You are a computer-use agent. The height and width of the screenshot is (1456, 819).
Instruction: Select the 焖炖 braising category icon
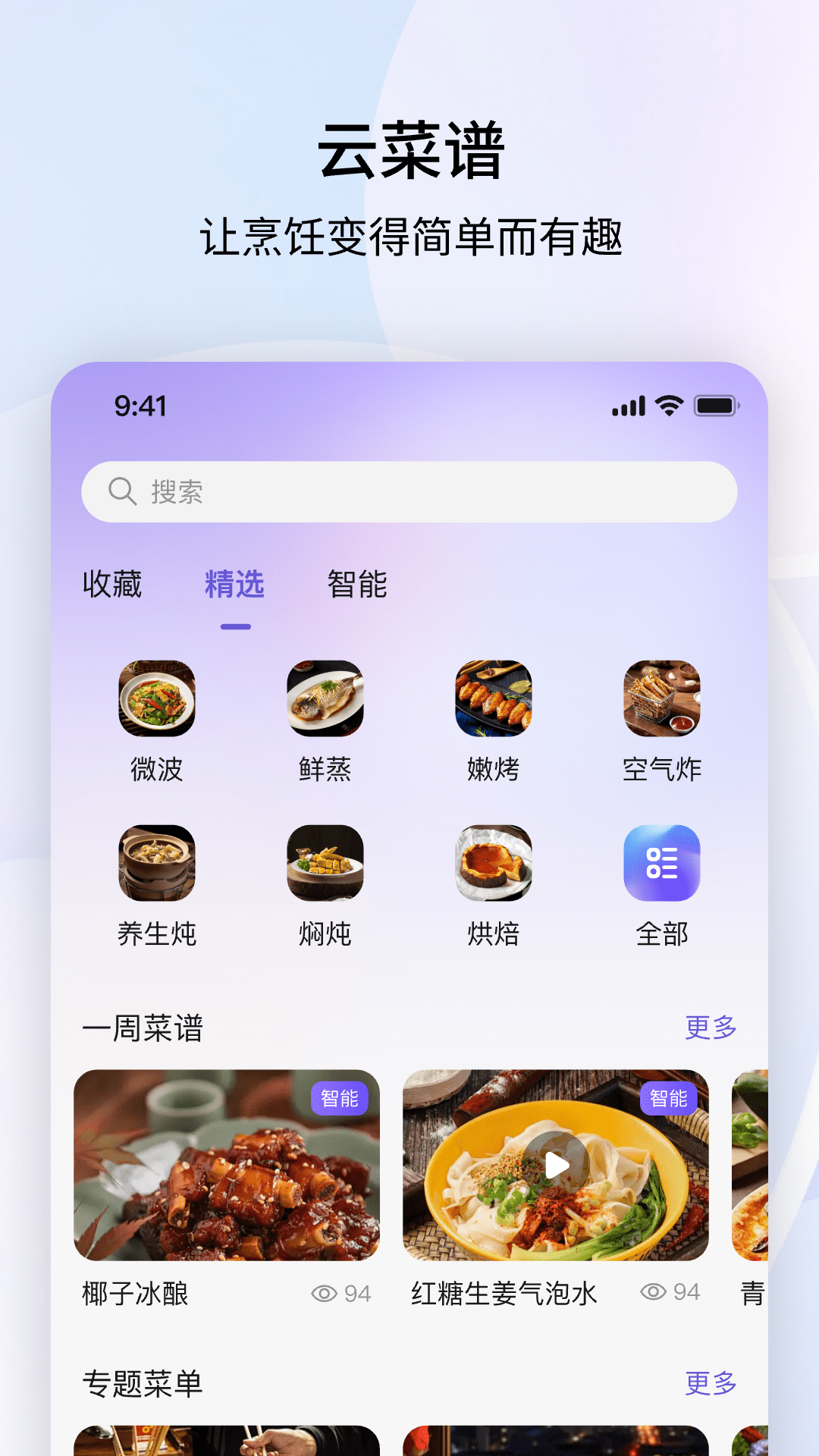pos(325,864)
